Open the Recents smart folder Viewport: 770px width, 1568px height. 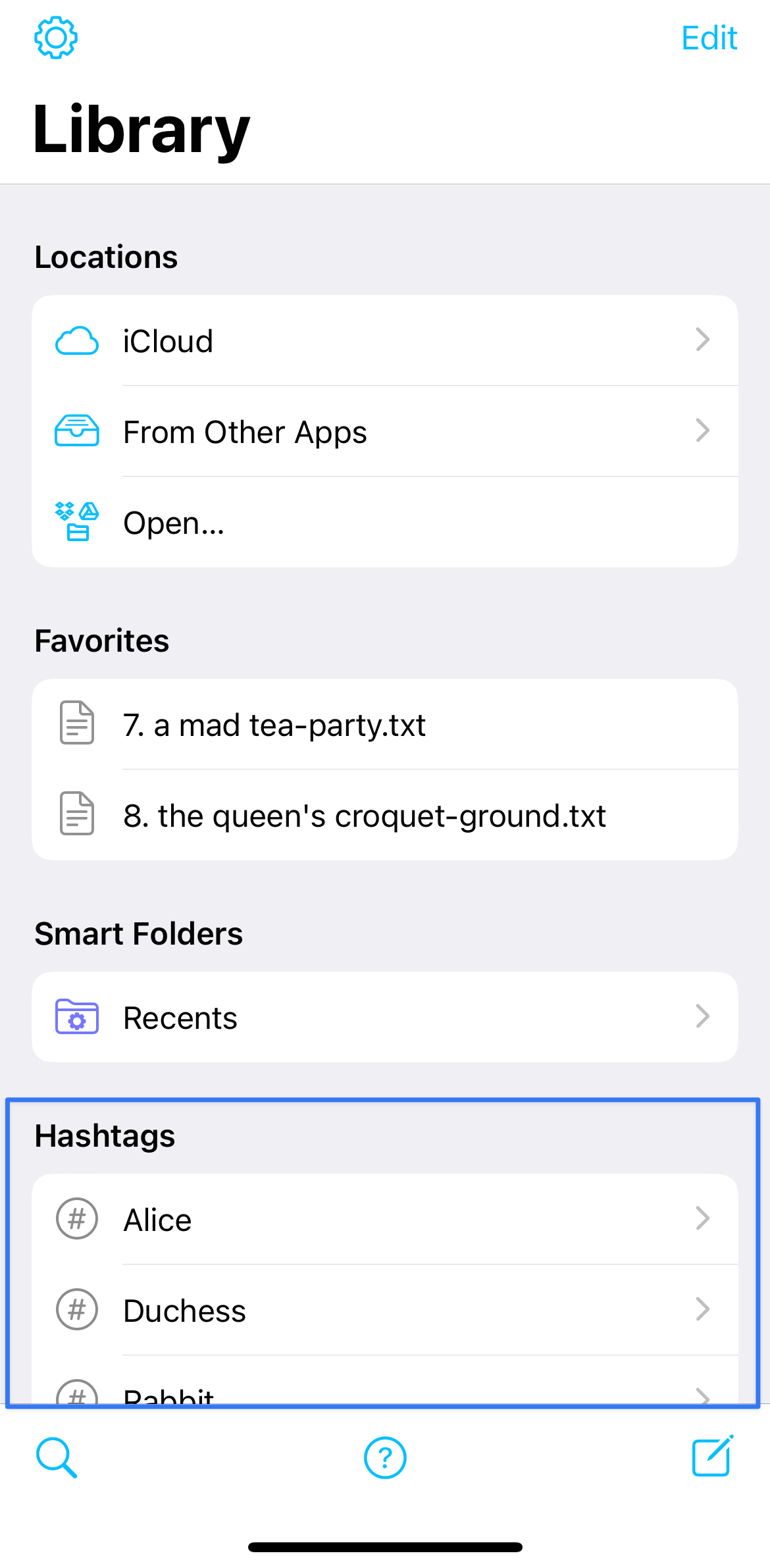coord(384,1018)
